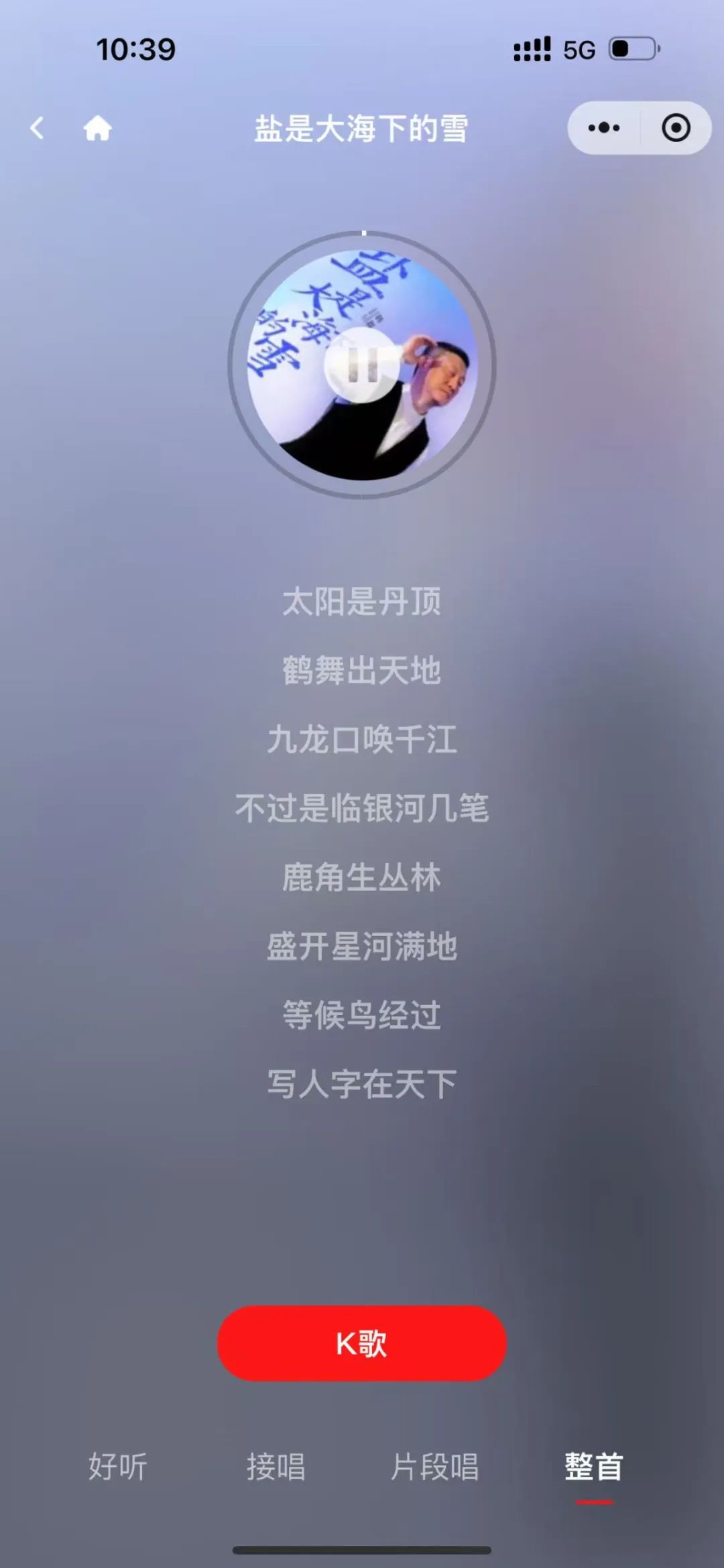Select the 整首 tab

[x=594, y=1466]
